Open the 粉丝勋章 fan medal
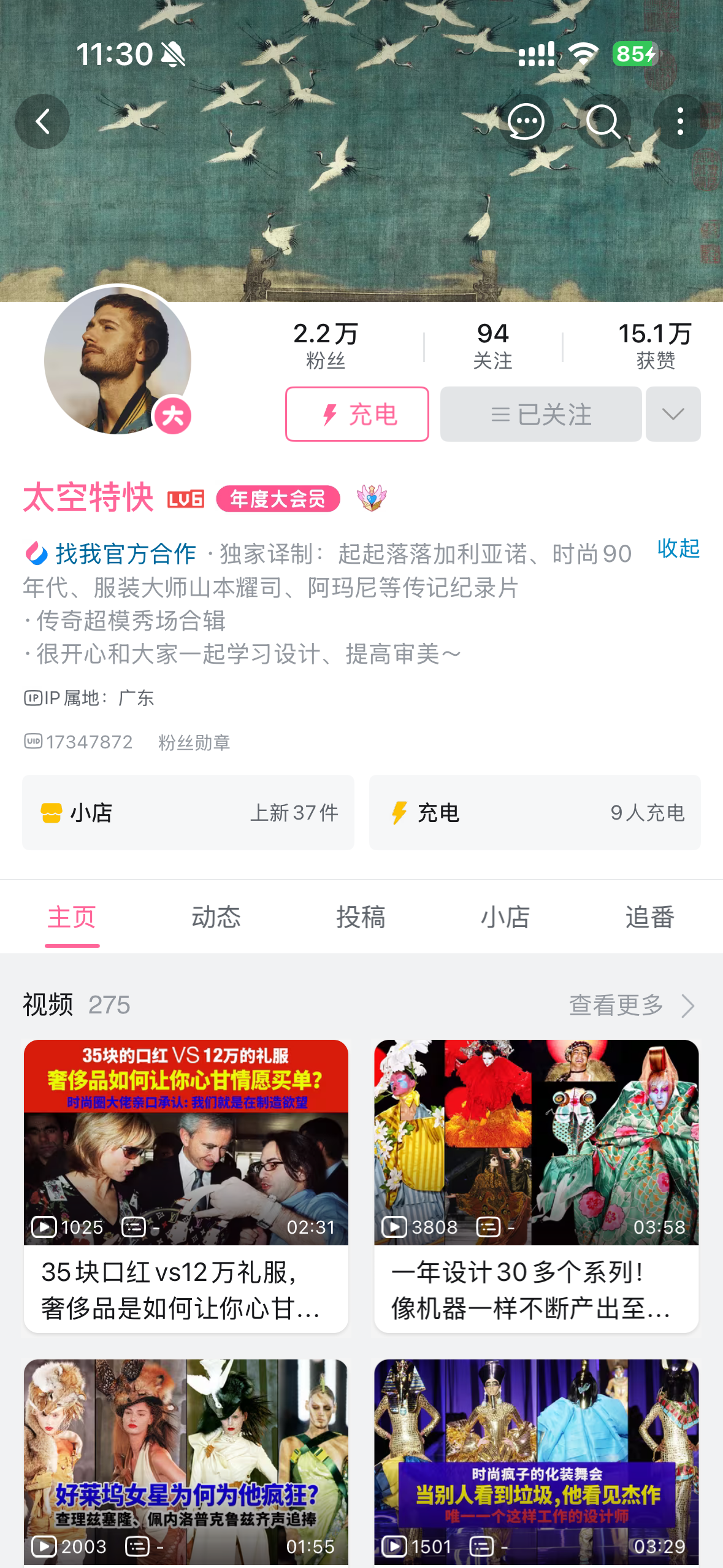The height and width of the screenshot is (1568, 723). [x=194, y=742]
